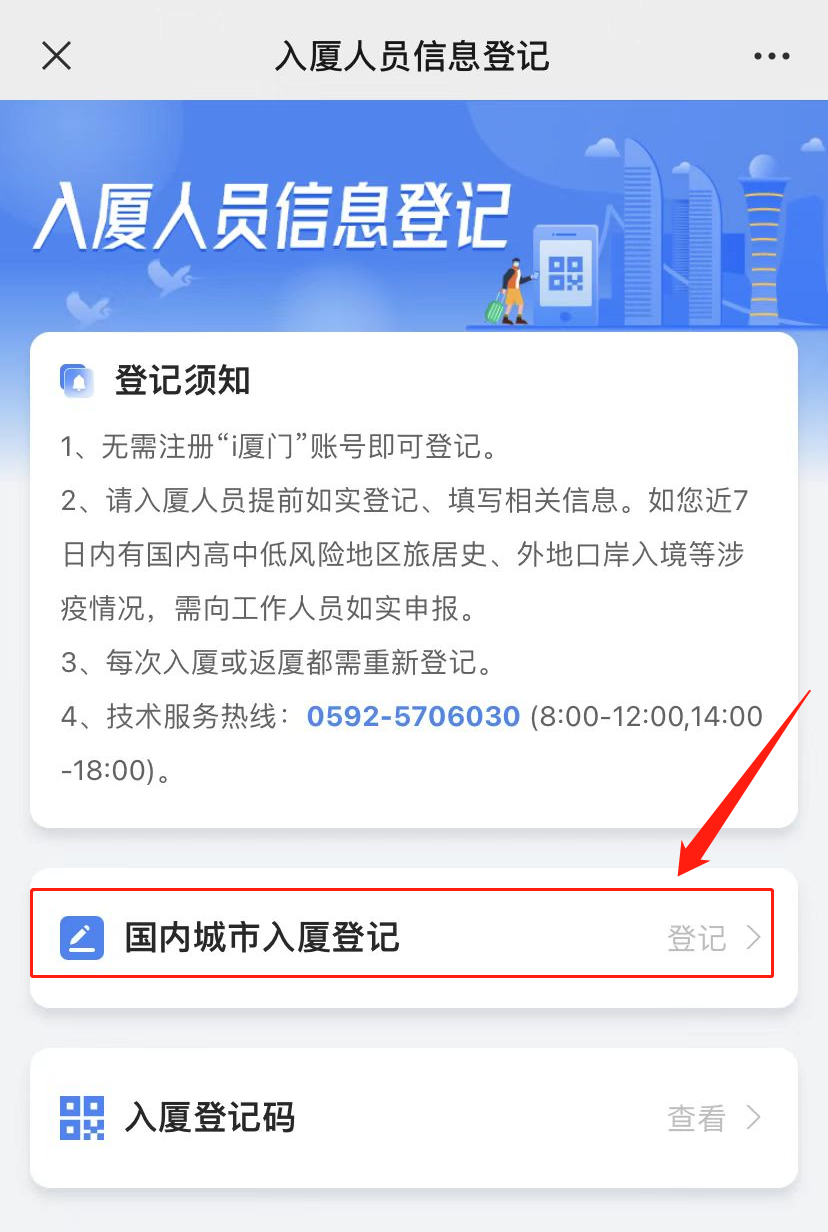Close the 入厦人员信息登记 page
828x1232 pixels.
[x=57, y=56]
